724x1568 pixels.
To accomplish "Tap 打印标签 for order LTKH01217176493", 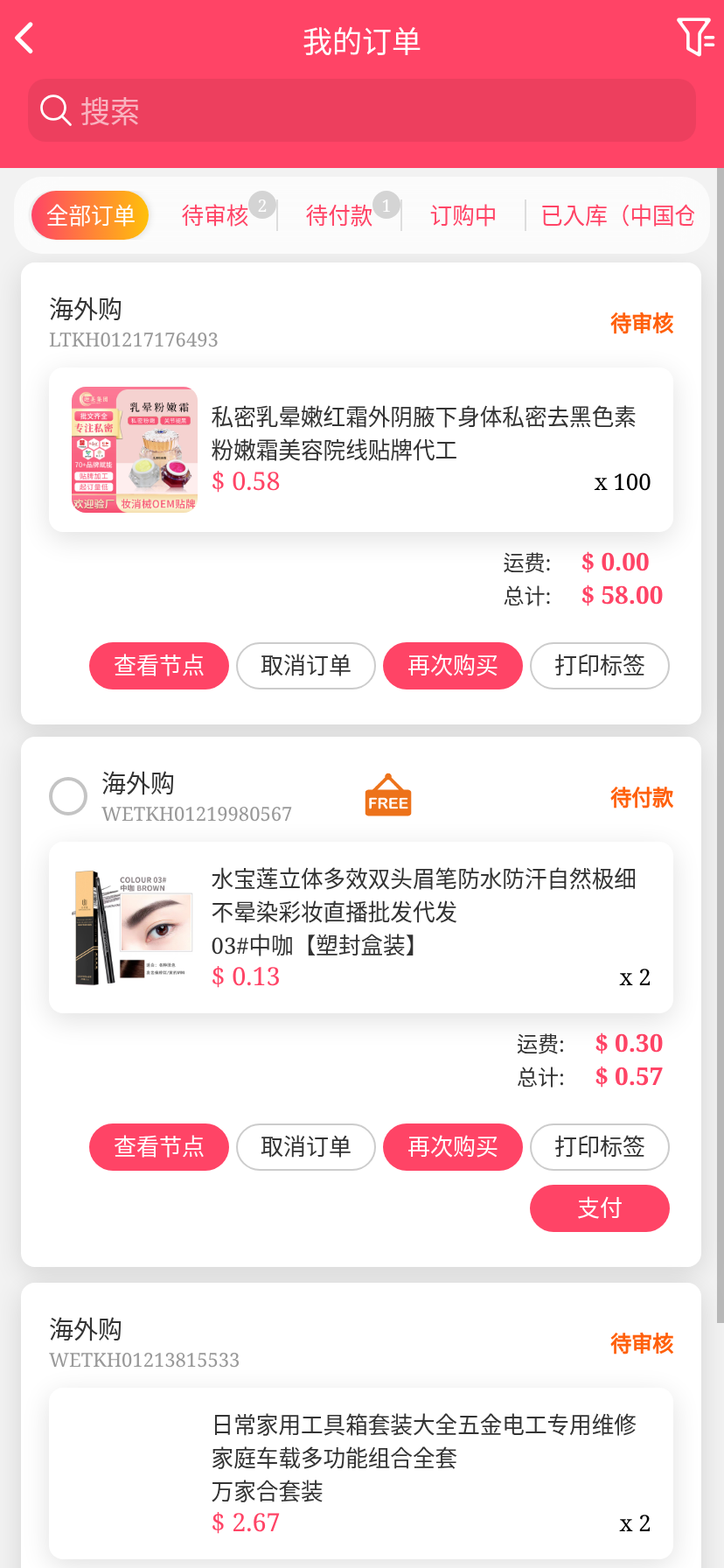I will (600, 666).
